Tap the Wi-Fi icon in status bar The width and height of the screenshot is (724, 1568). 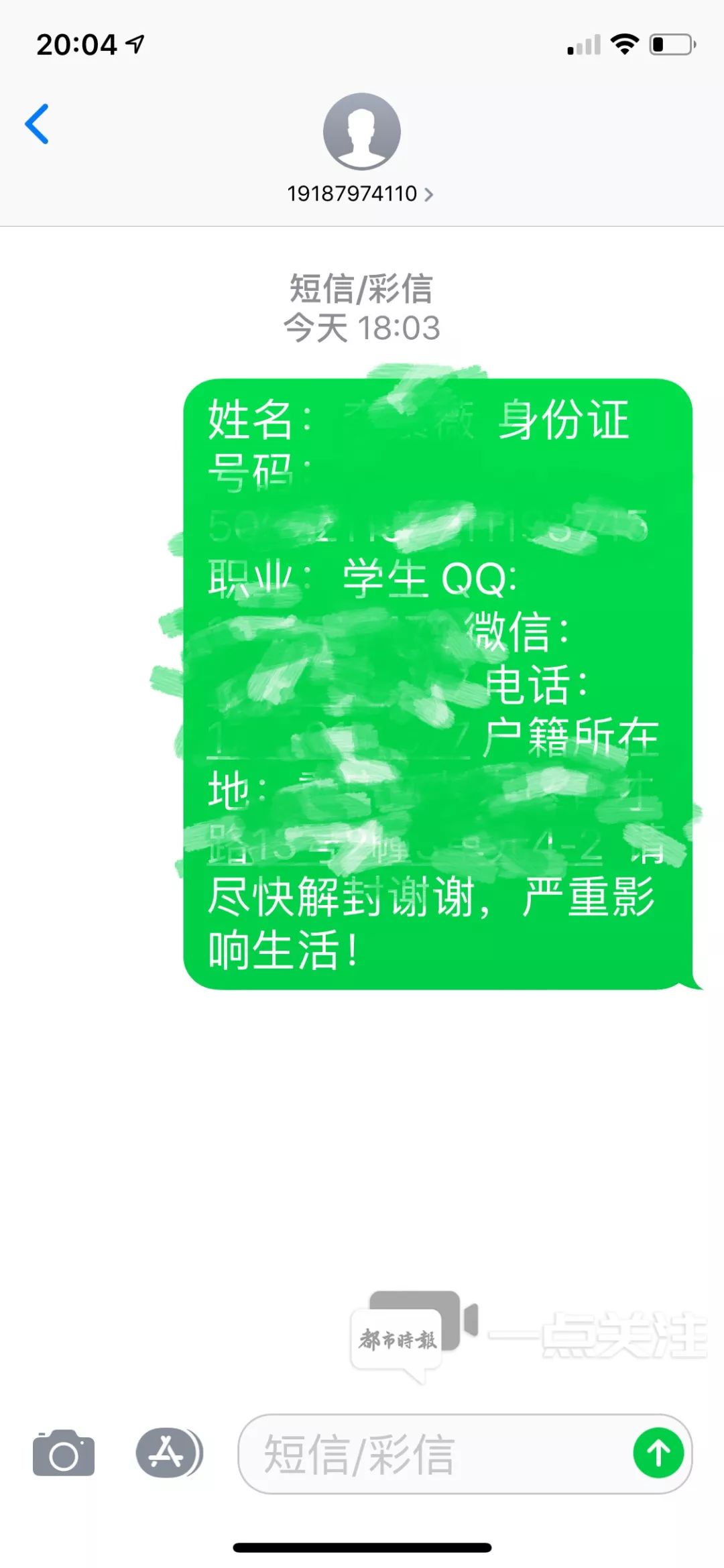tap(626, 42)
